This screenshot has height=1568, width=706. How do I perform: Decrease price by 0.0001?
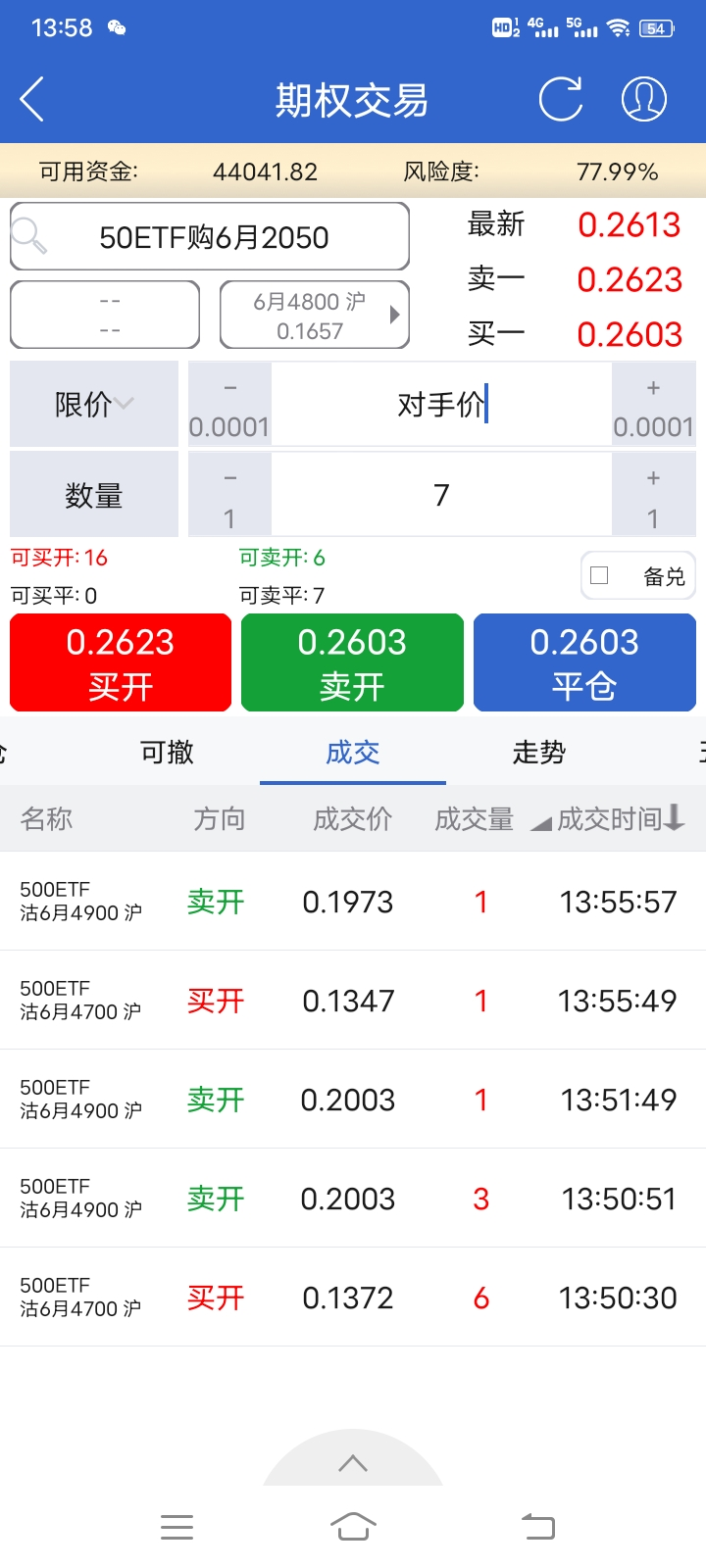point(229,406)
